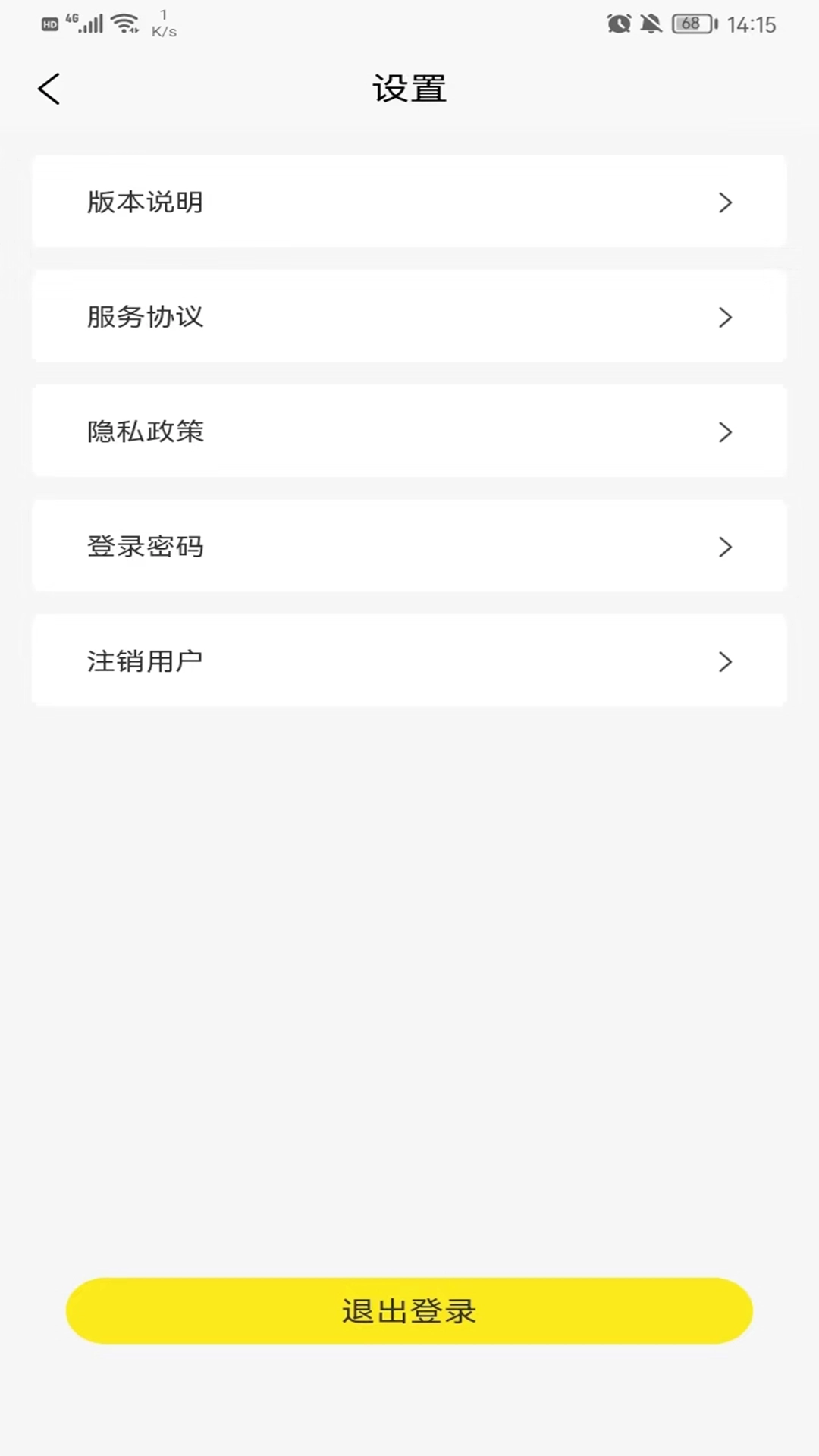819x1456 pixels.
Task: Tap the chevron next to 隐私政策
Action: point(726,432)
